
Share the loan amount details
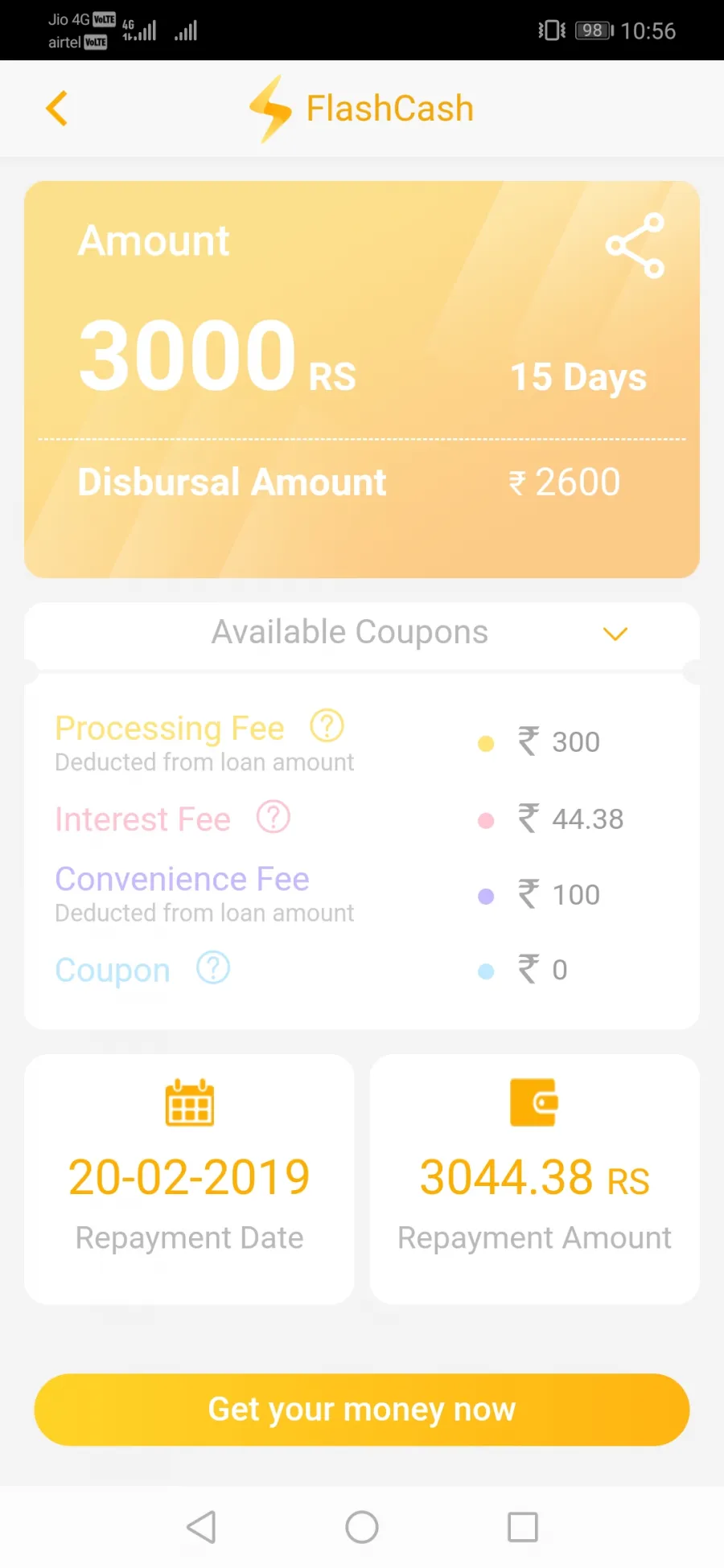(635, 245)
